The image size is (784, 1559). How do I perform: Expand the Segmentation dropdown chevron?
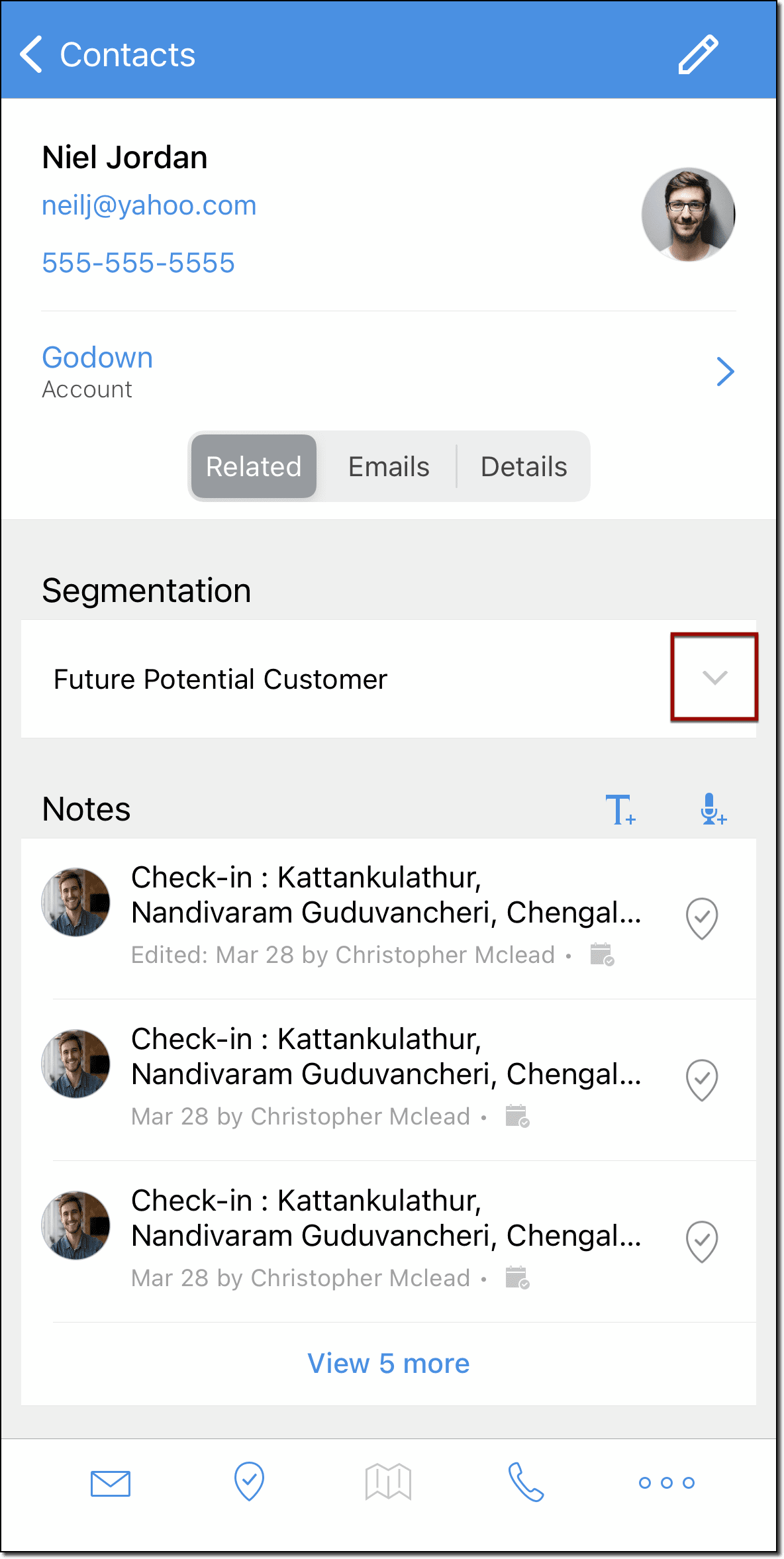pos(714,677)
